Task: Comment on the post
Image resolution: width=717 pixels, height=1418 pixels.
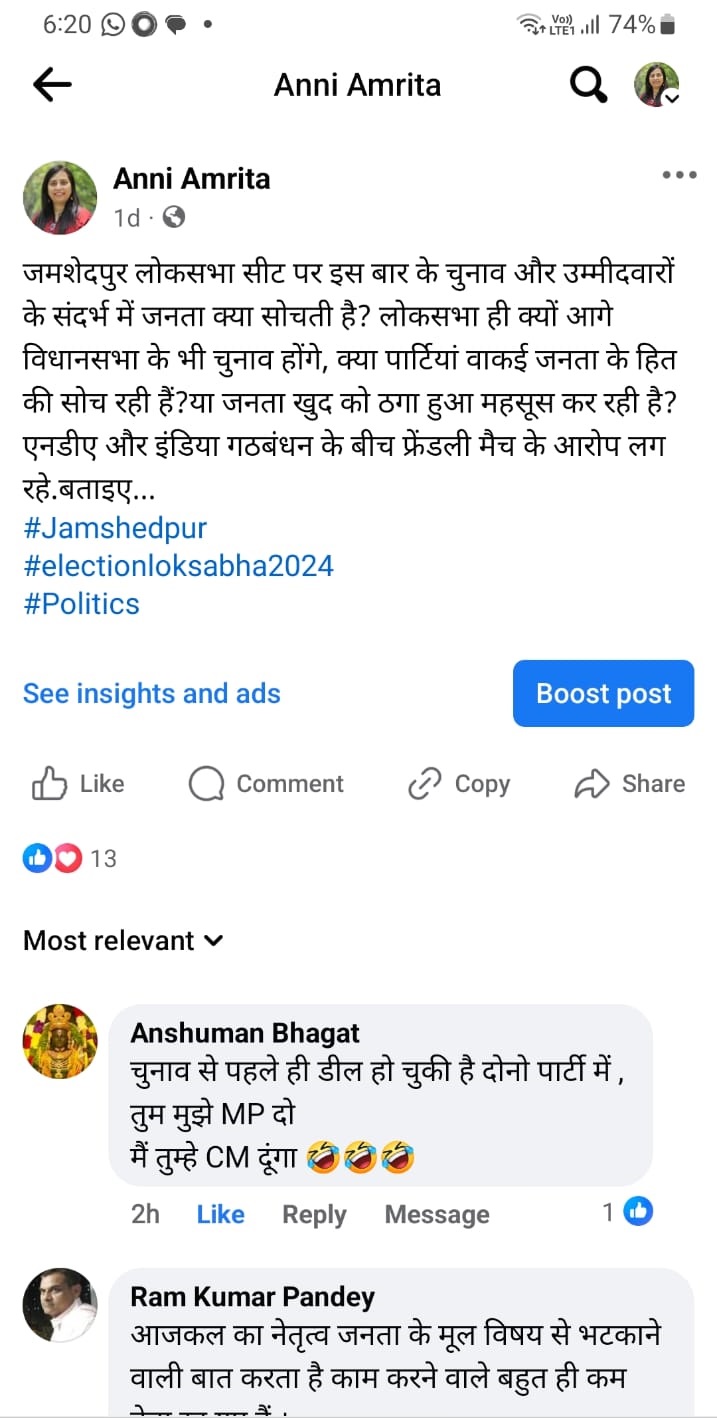Action: (266, 784)
